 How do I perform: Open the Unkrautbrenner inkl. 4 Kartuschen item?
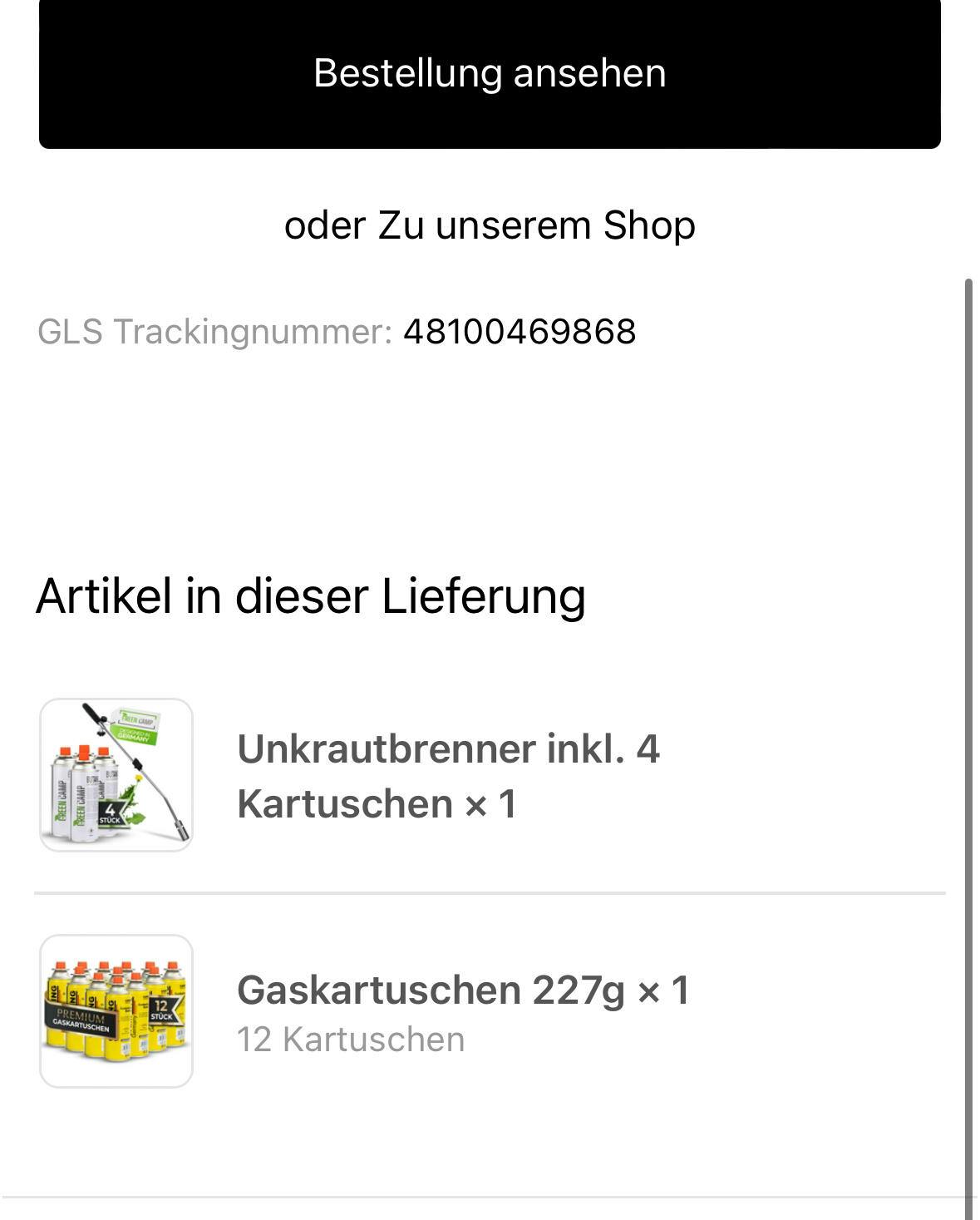tap(448, 776)
